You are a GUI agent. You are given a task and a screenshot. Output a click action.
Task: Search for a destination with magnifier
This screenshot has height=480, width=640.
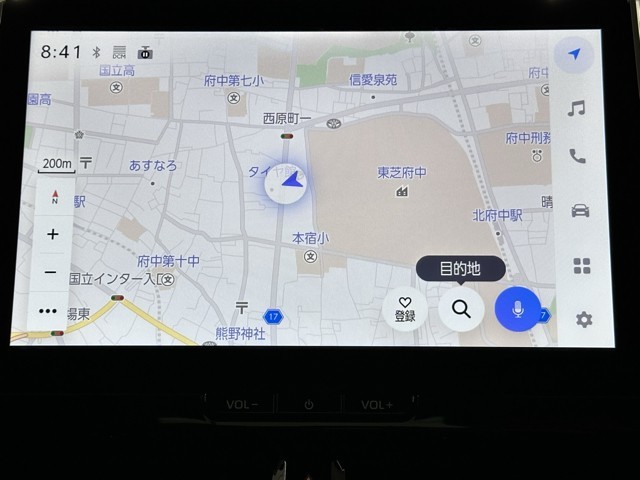461,309
